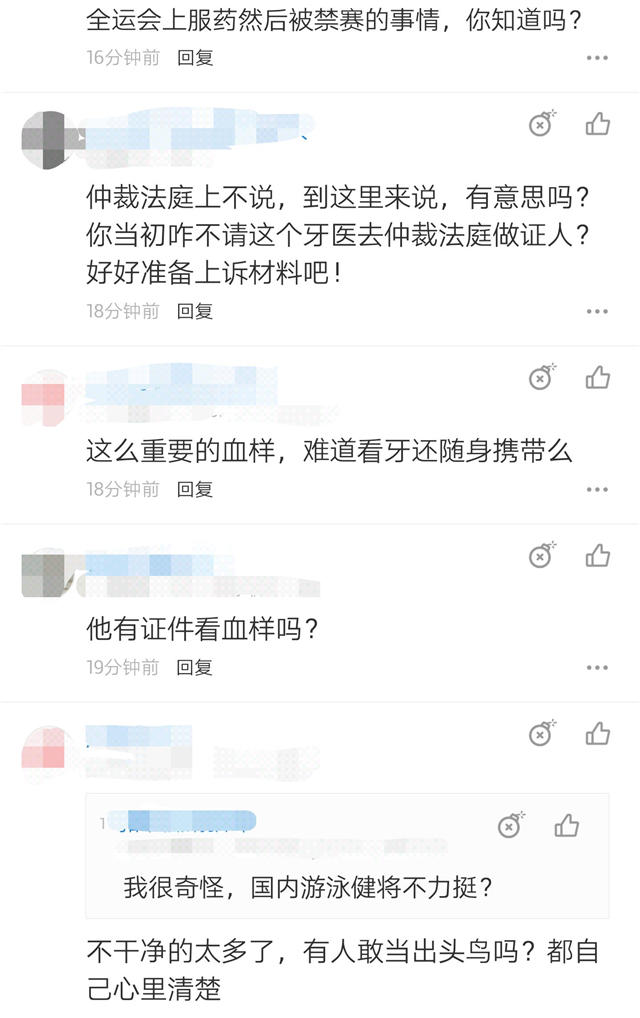Screen dimensions: 640x1018
Task: Open the more options on the 16分钟前 comment
Action: coord(597,58)
